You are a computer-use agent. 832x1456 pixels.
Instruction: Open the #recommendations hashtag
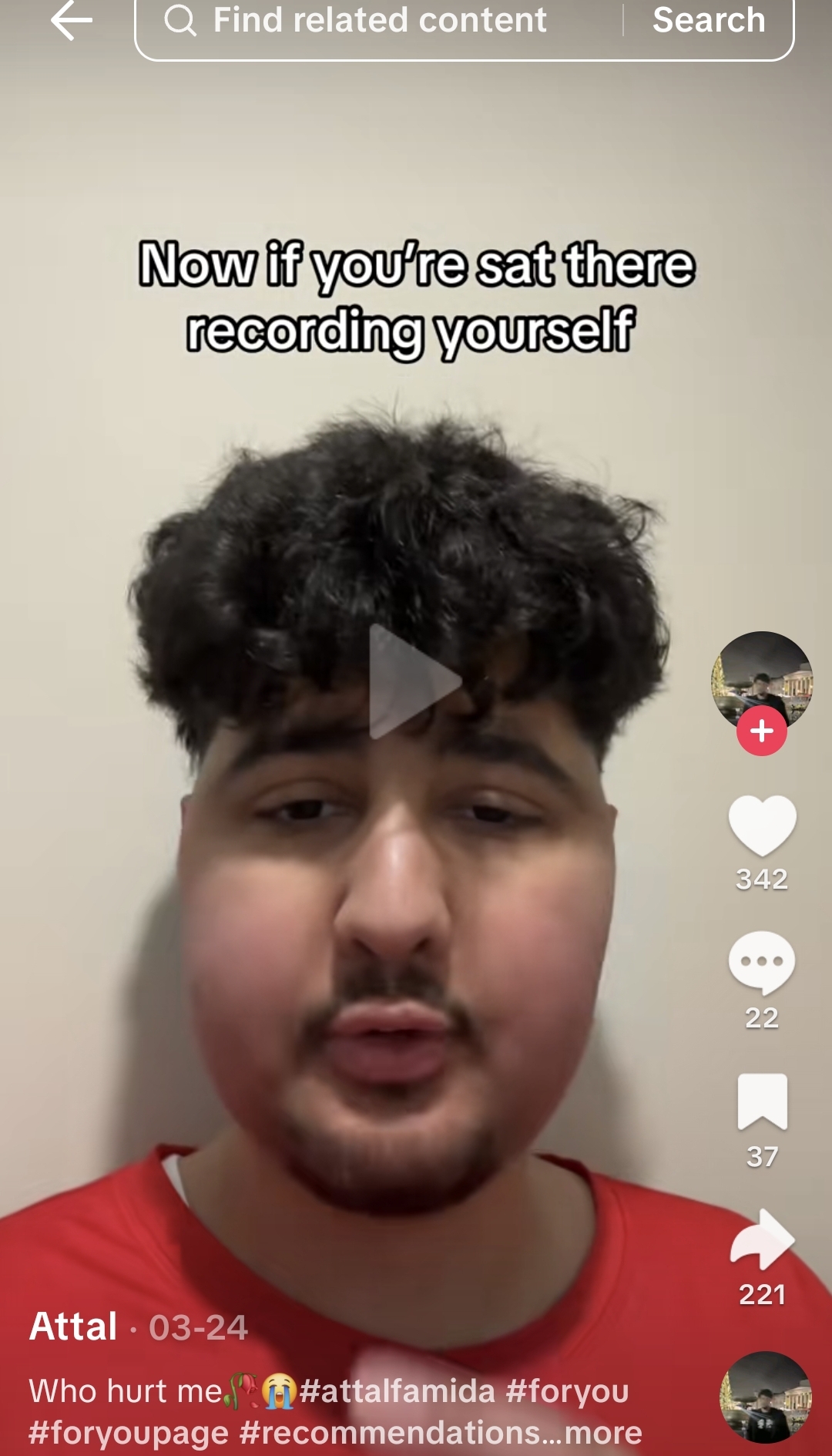(x=391, y=1433)
